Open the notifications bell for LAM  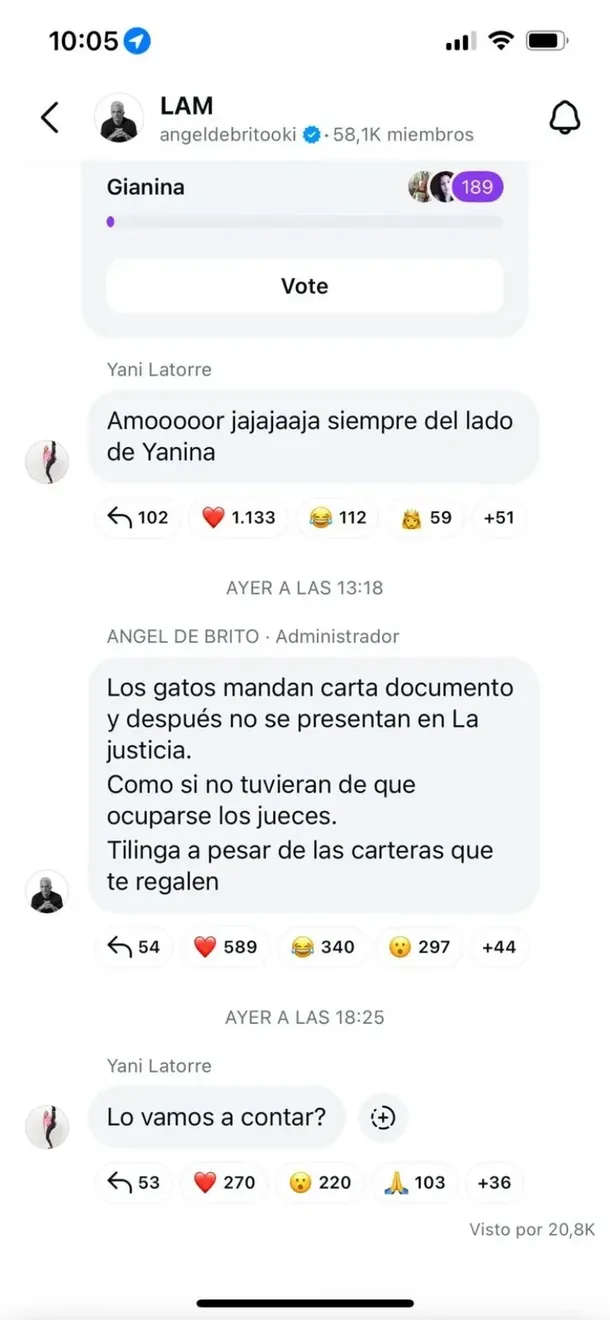click(565, 118)
